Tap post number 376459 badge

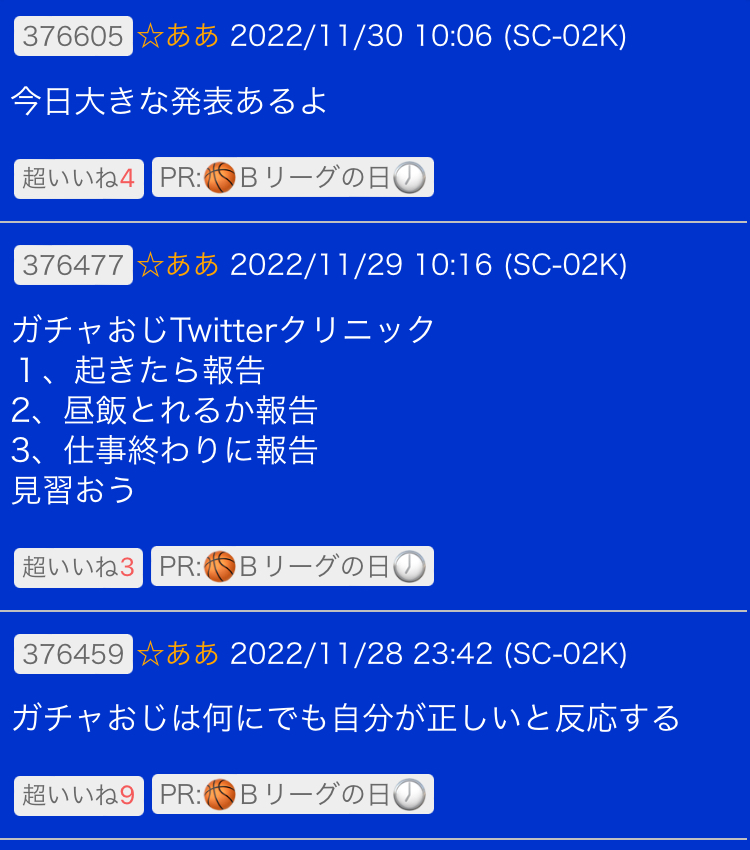point(73,654)
